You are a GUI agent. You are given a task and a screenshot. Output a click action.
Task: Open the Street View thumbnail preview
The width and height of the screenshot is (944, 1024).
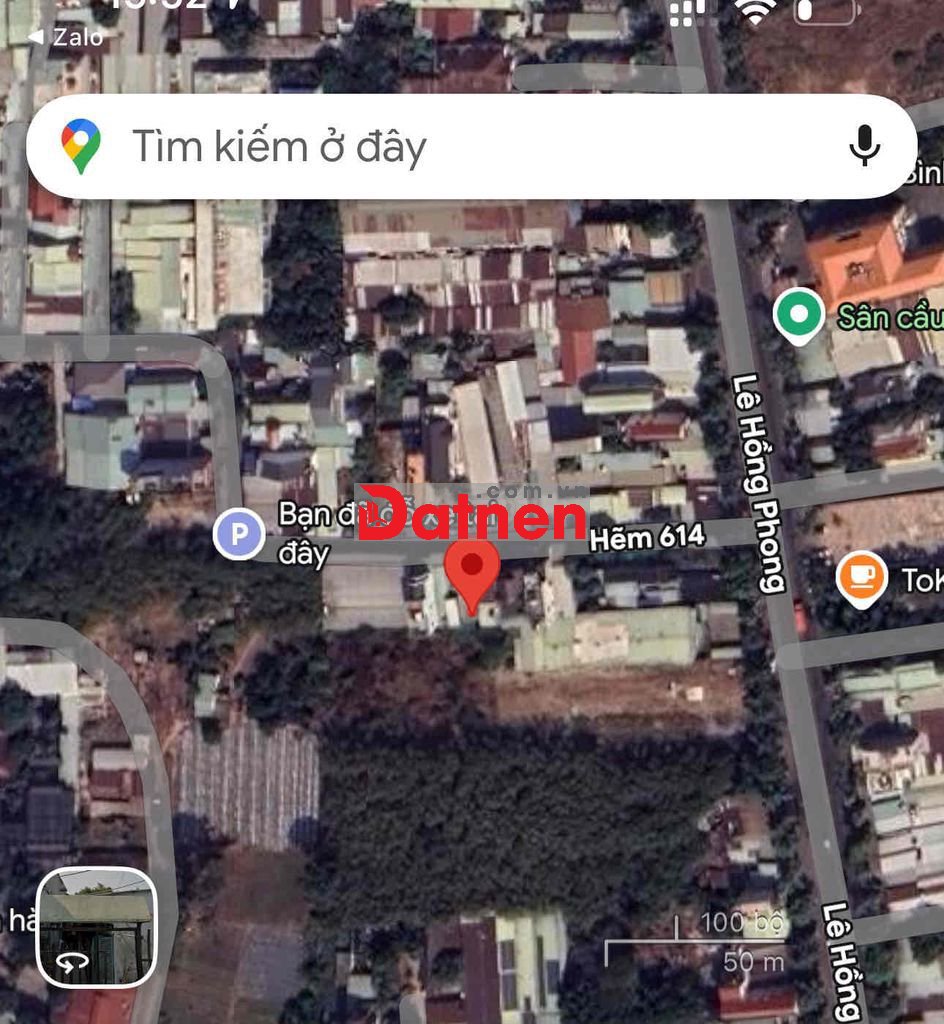coord(97,926)
